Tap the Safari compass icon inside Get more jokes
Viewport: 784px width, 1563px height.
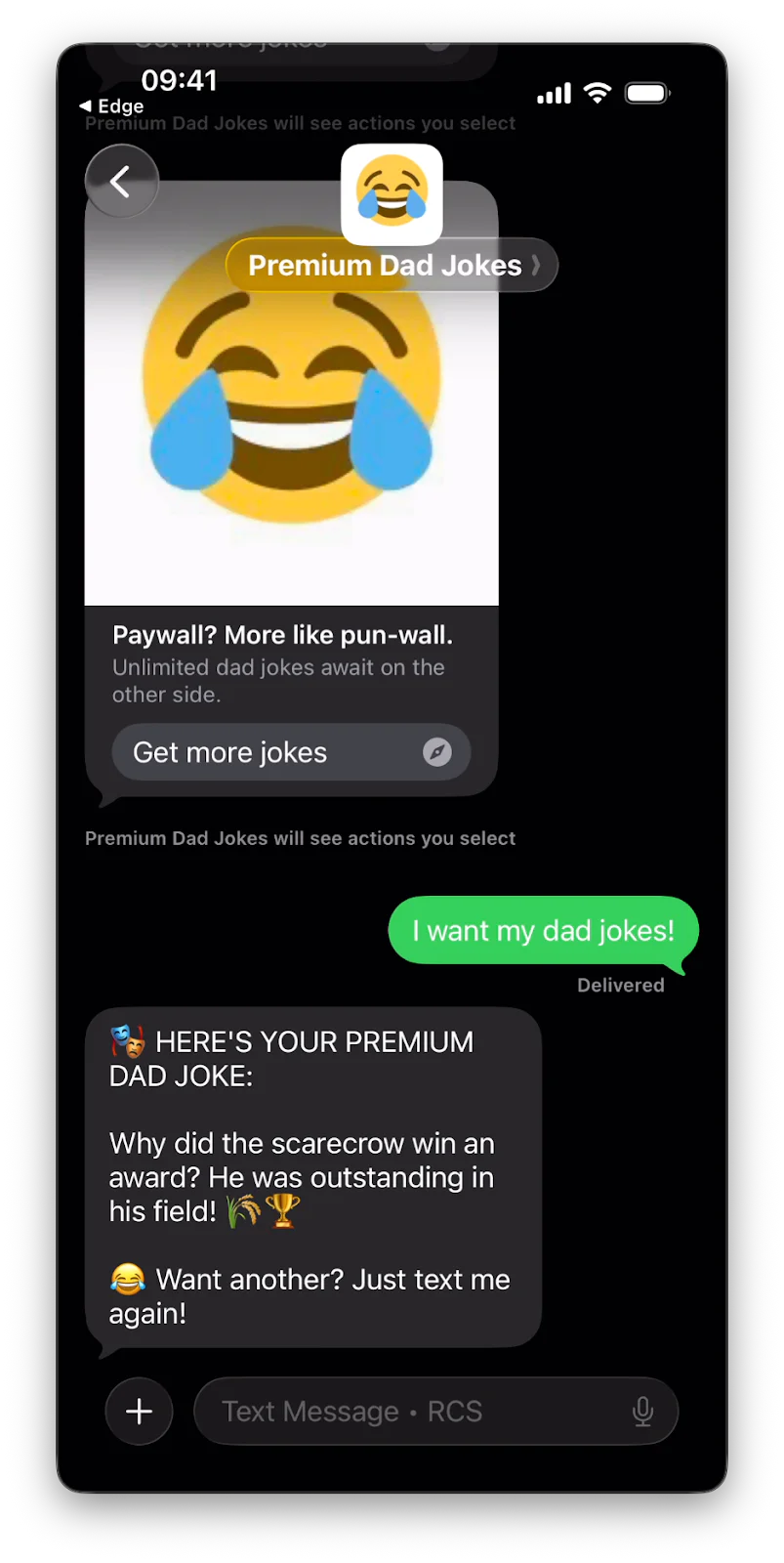438,752
